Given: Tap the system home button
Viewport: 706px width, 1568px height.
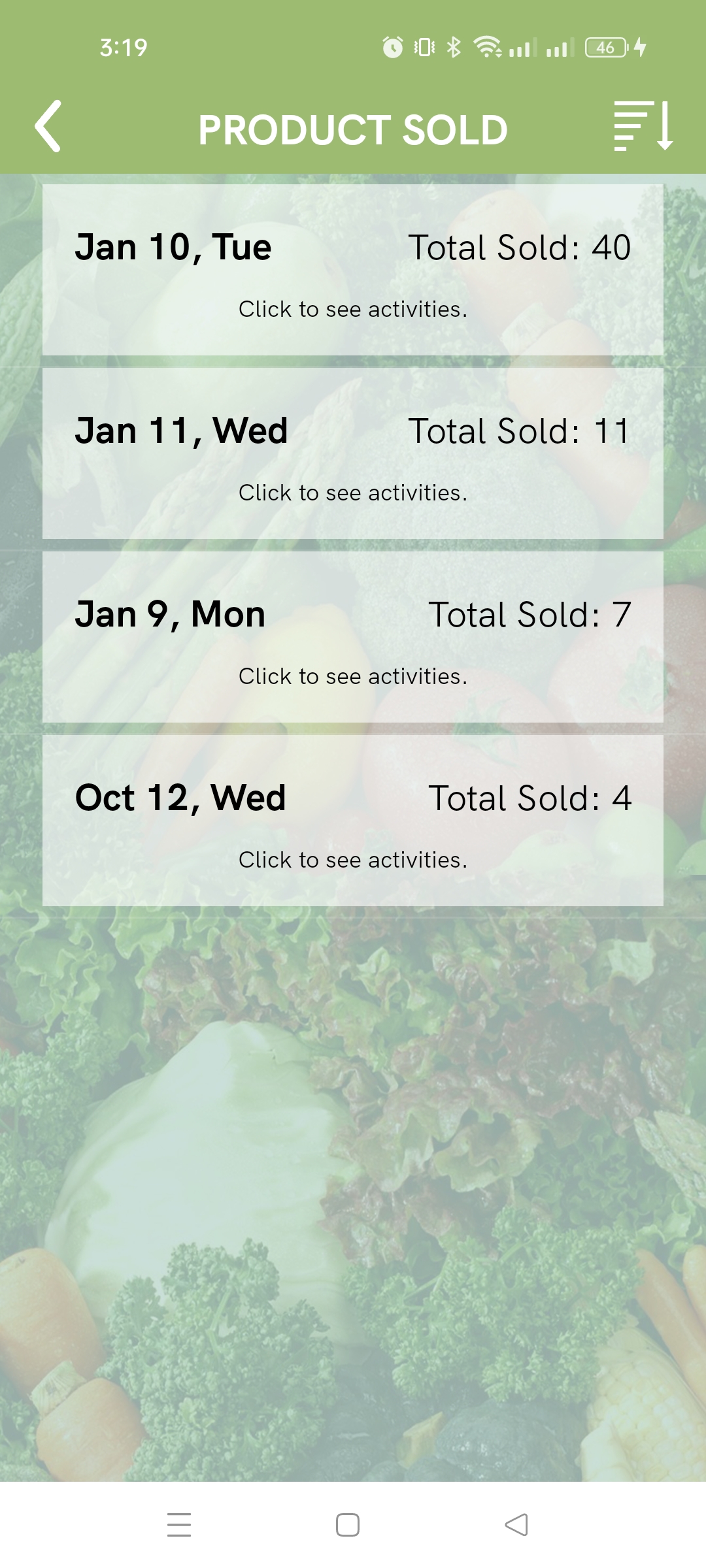Looking at the screenshot, I should click(348, 1525).
